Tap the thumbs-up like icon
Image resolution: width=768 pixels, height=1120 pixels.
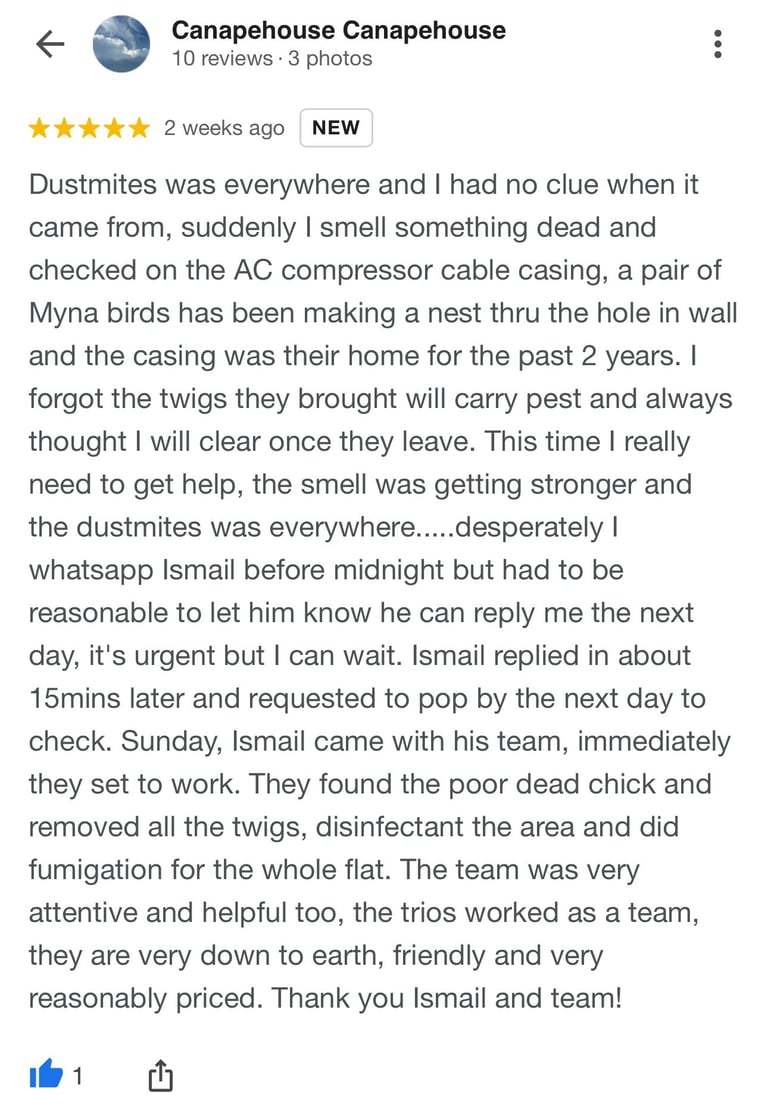pyautogui.click(x=46, y=1076)
